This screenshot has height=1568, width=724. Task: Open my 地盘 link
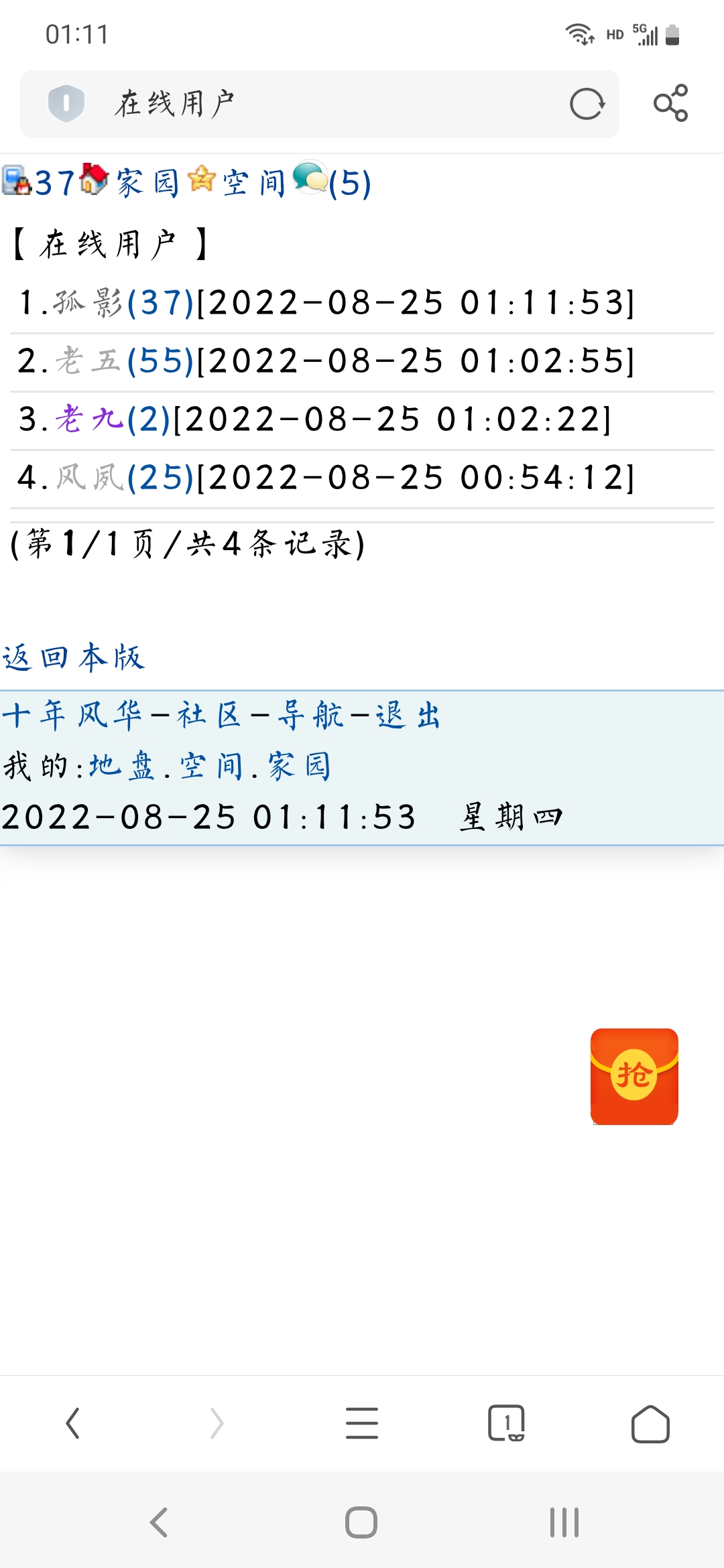tap(121, 766)
